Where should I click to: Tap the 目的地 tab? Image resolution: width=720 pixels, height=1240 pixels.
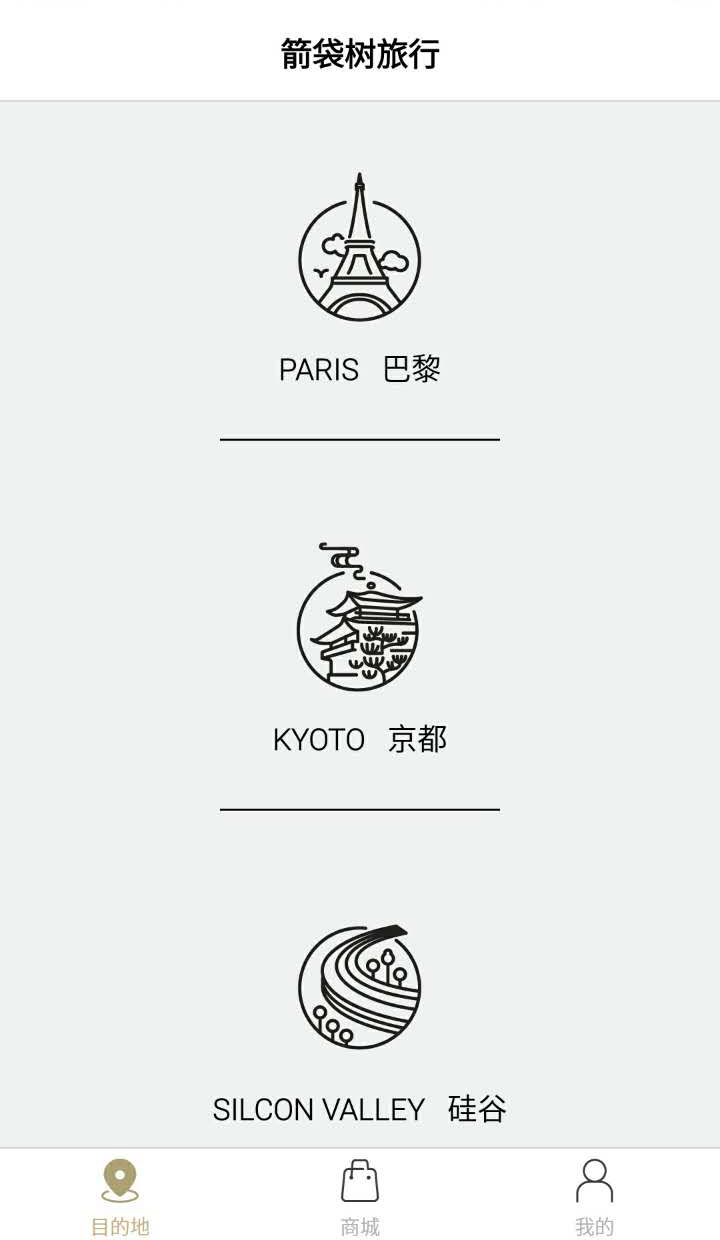tap(120, 1196)
